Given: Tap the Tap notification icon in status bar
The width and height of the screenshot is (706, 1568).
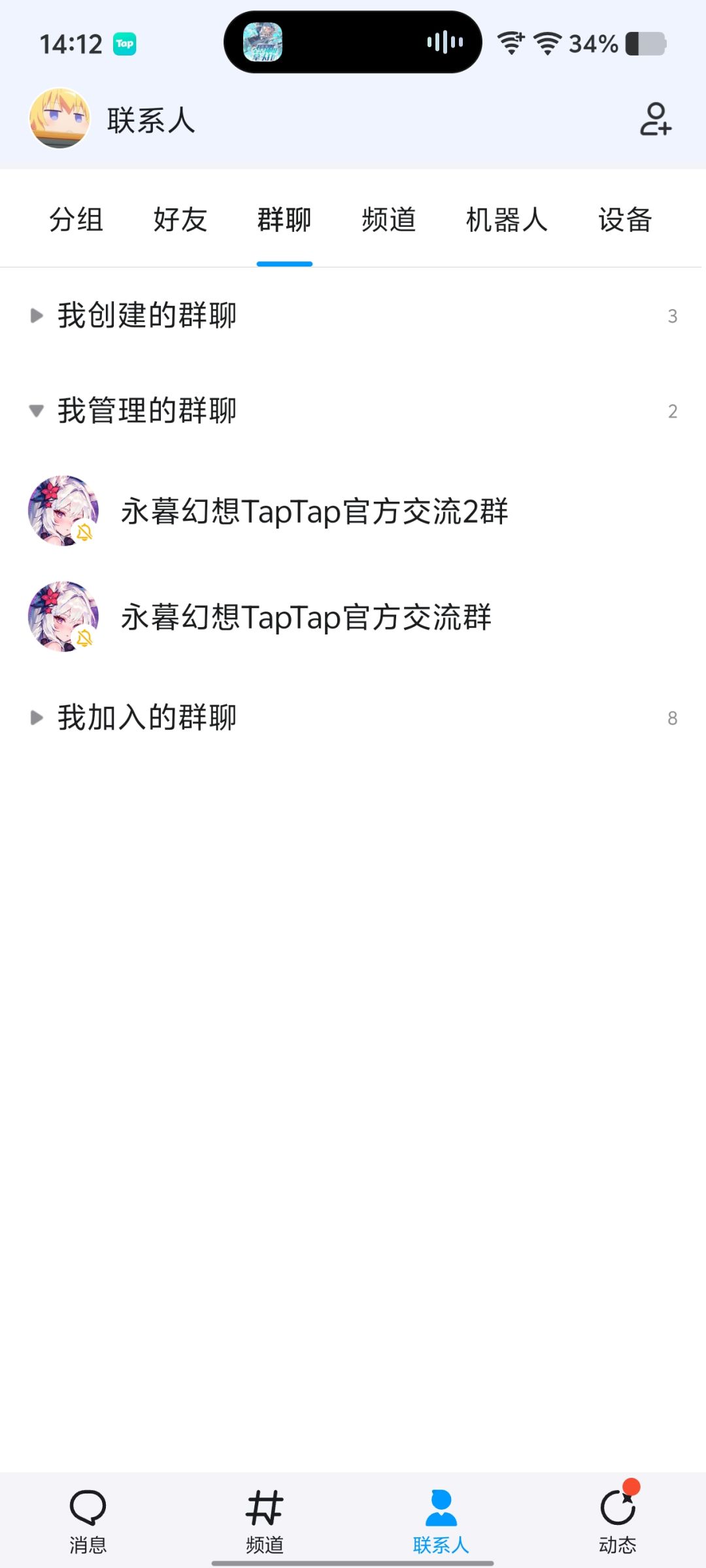Looking at the screenshot, I should pos(125,43).
